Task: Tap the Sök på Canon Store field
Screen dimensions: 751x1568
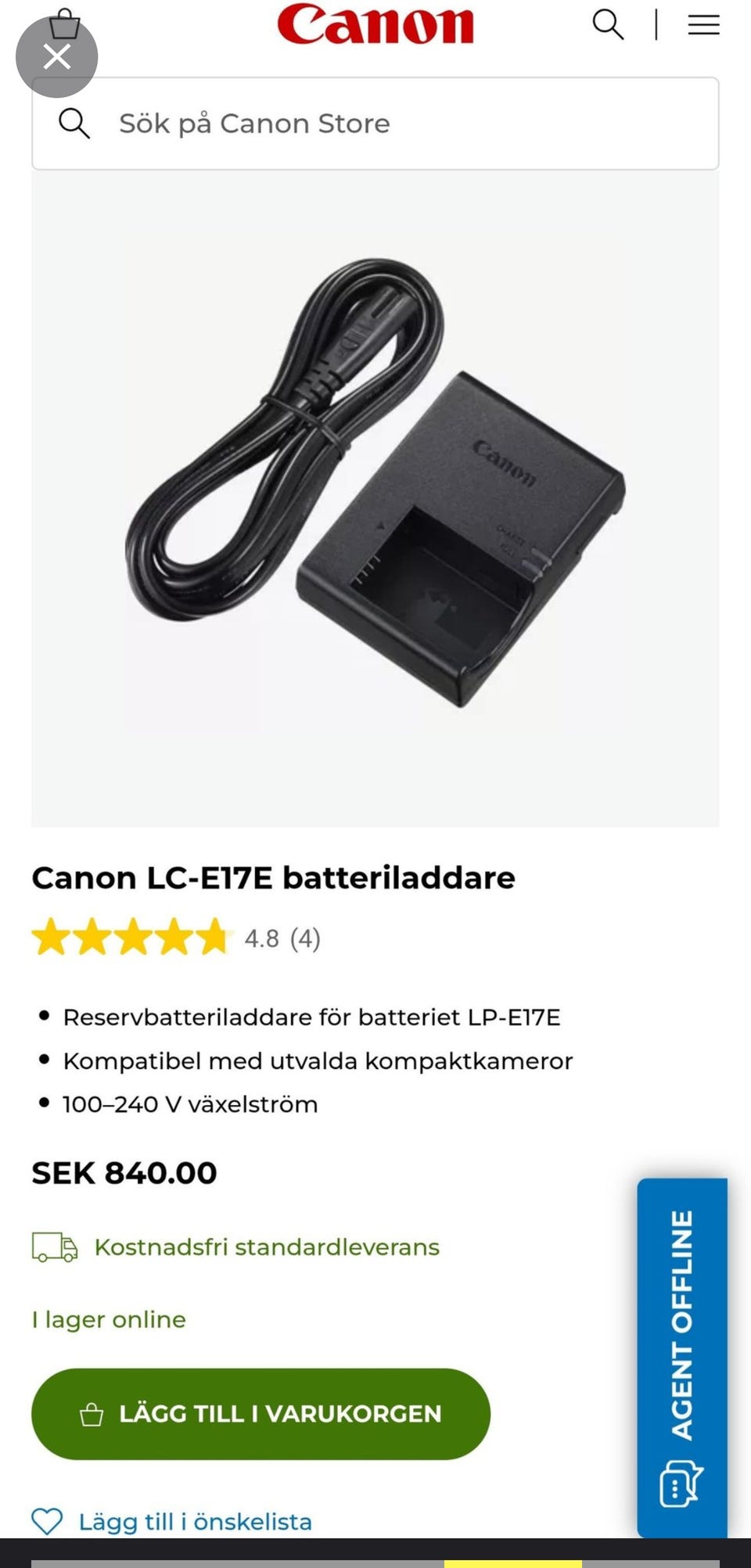Action: [375, 124]
